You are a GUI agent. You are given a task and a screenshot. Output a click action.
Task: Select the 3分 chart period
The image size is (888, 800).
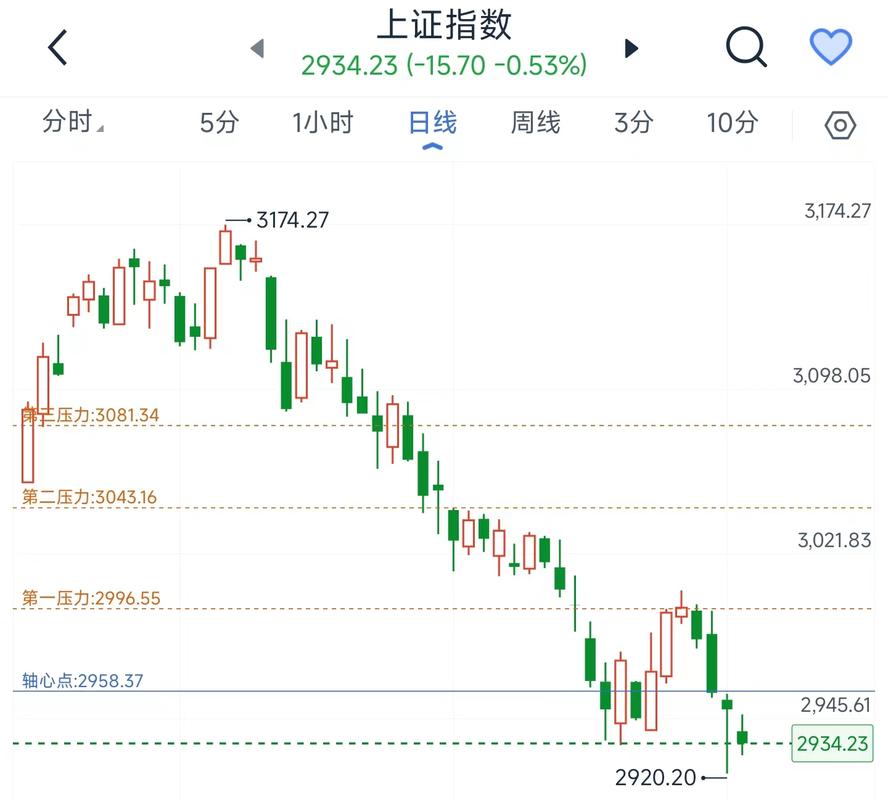633,123
